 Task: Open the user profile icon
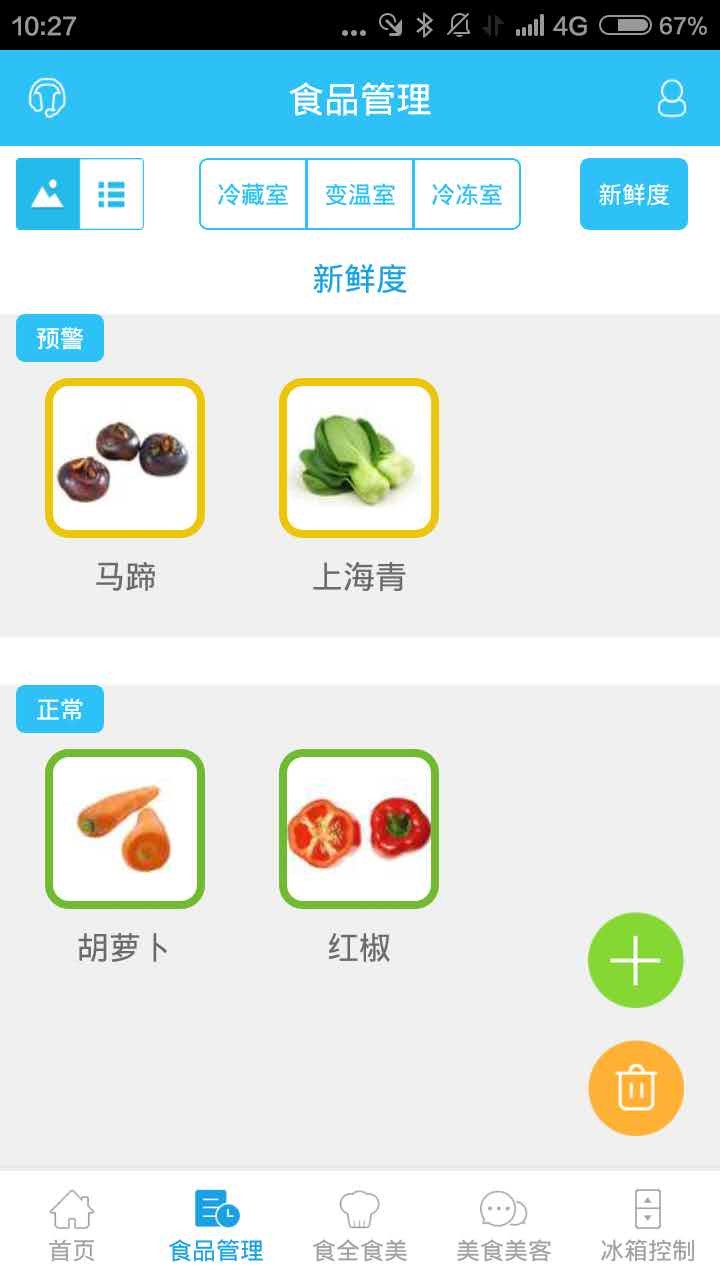[671, 97]
